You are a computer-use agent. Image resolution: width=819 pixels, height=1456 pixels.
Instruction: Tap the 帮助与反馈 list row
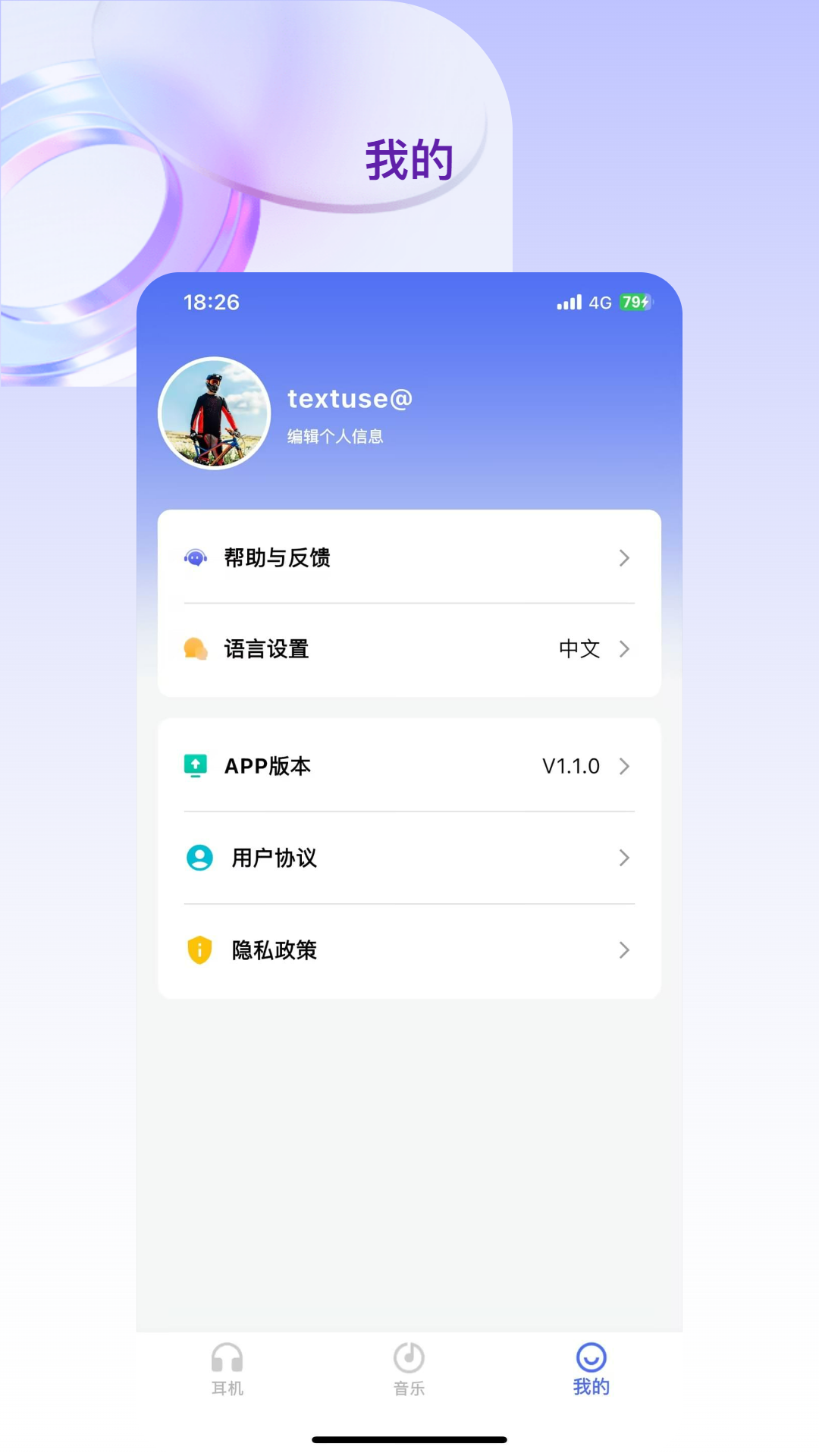coord(409,557)
